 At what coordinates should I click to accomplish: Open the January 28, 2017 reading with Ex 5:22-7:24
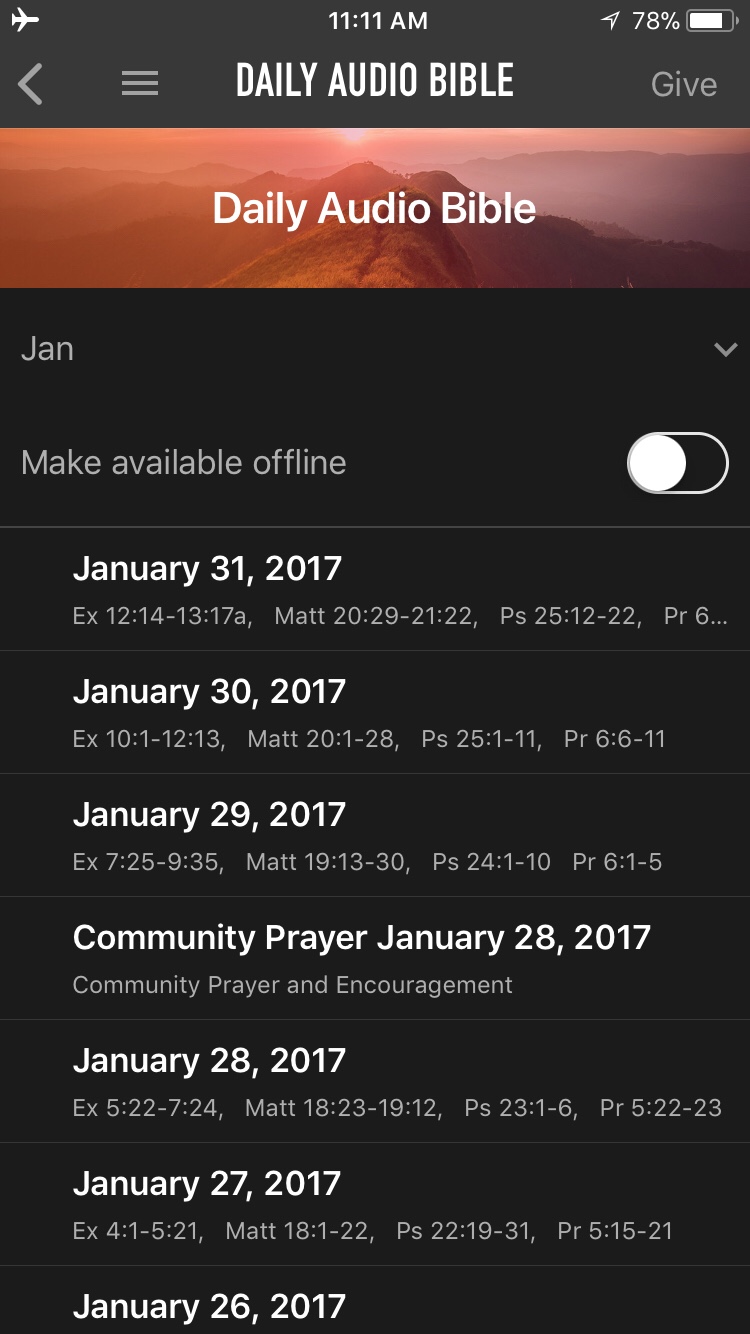[x=375, y=1081]
